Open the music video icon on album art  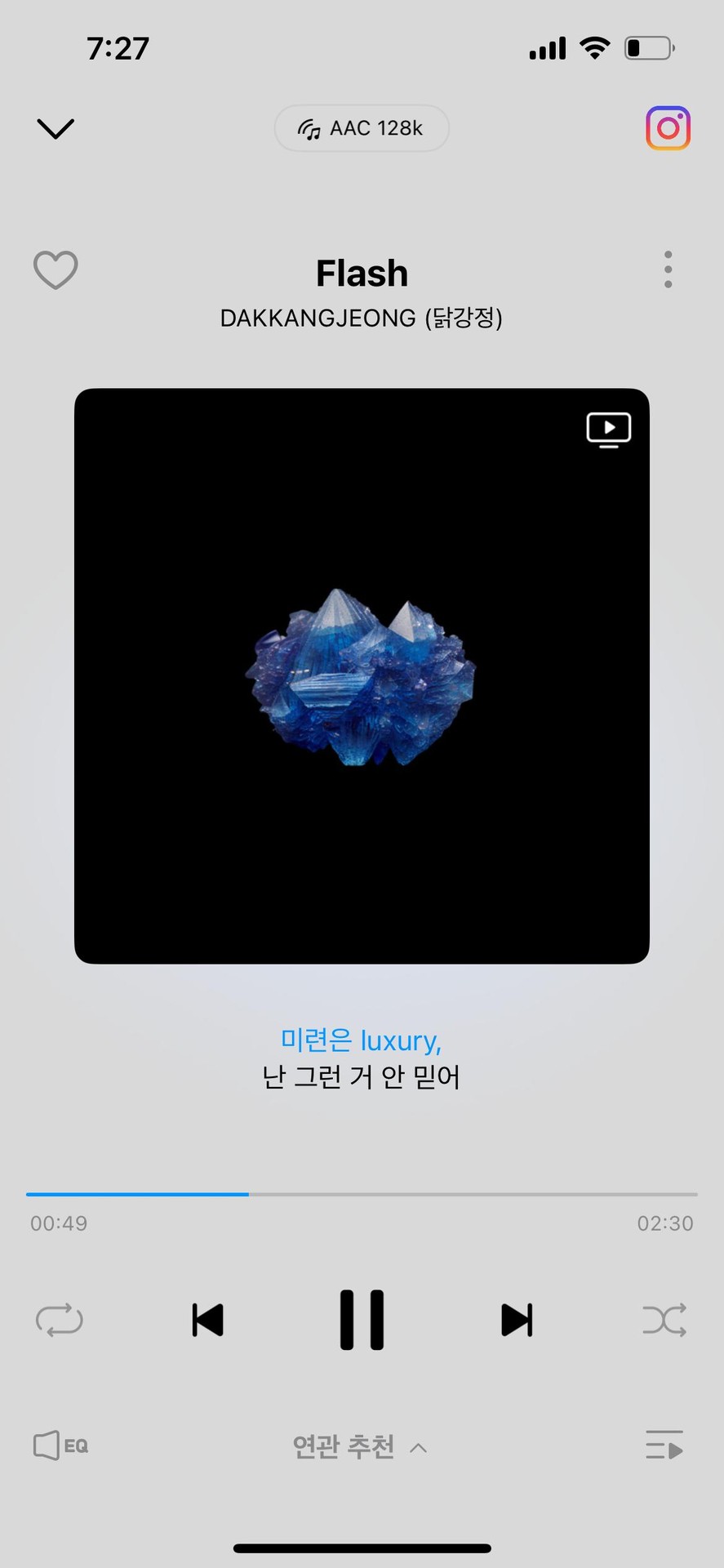pos(609,430)
